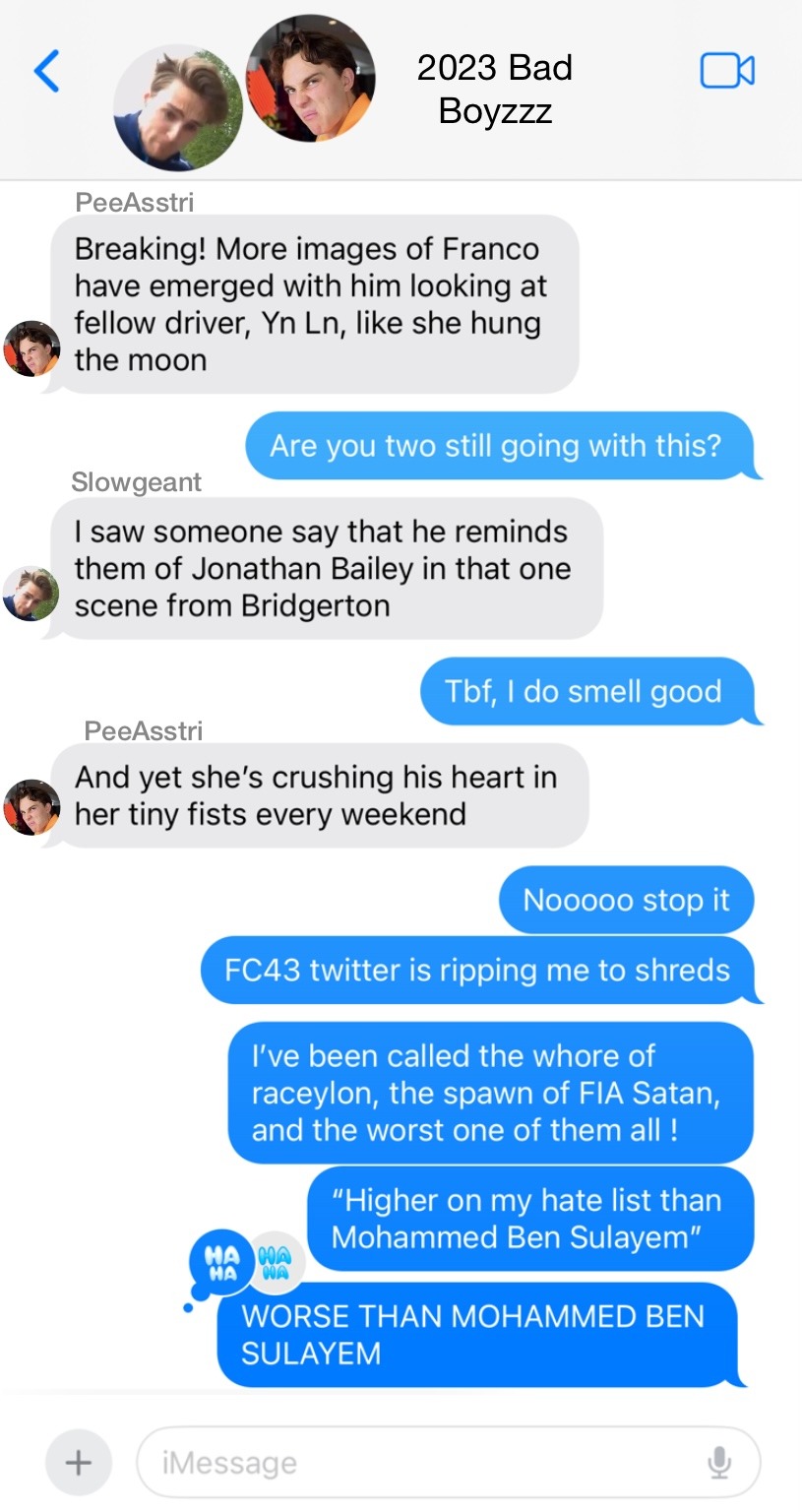Focus the iMessage text field
Image resolution: width=802 pixels, height=1512 pixels.
413,1463
